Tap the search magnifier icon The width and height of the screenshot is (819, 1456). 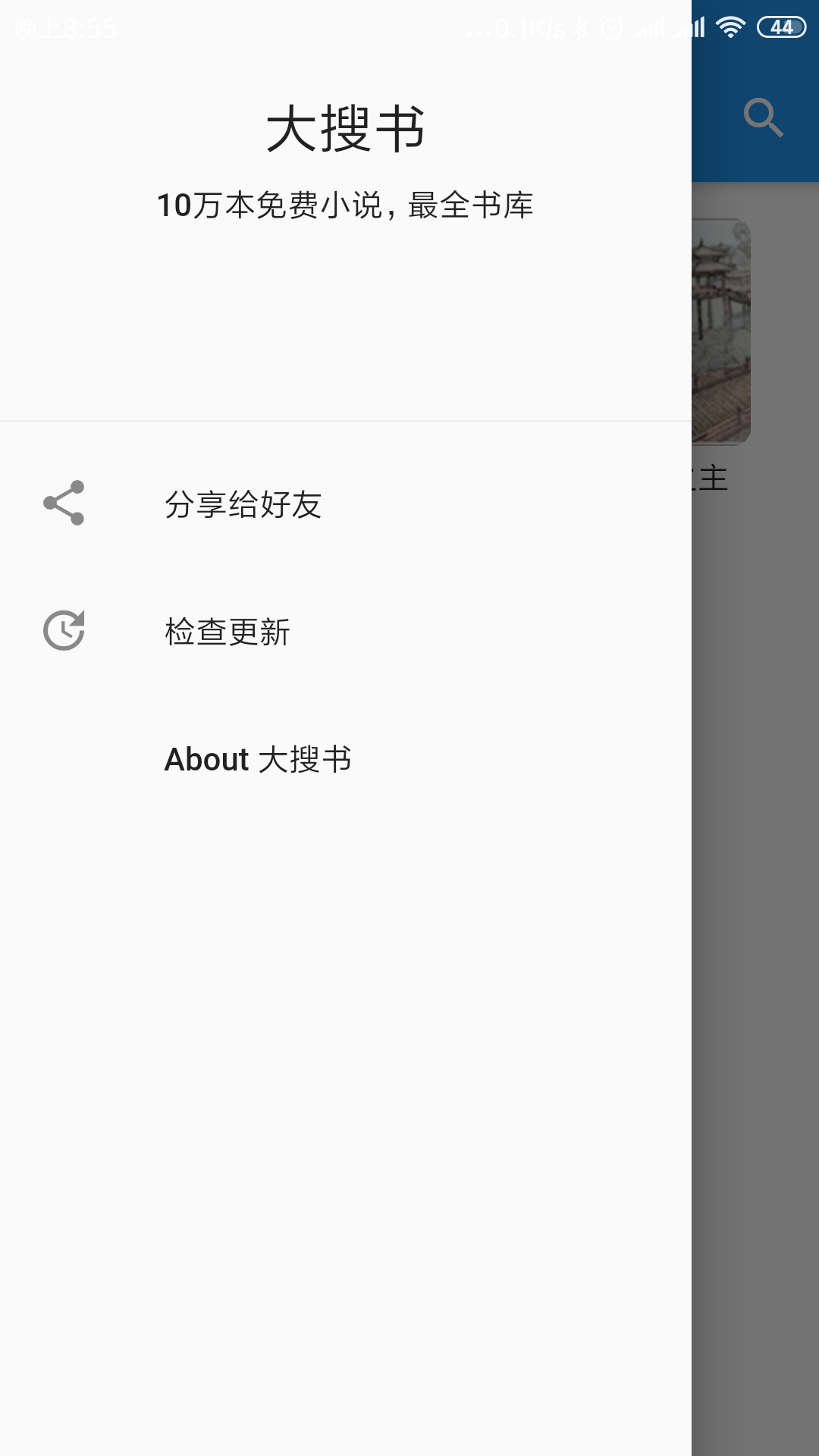762,118
